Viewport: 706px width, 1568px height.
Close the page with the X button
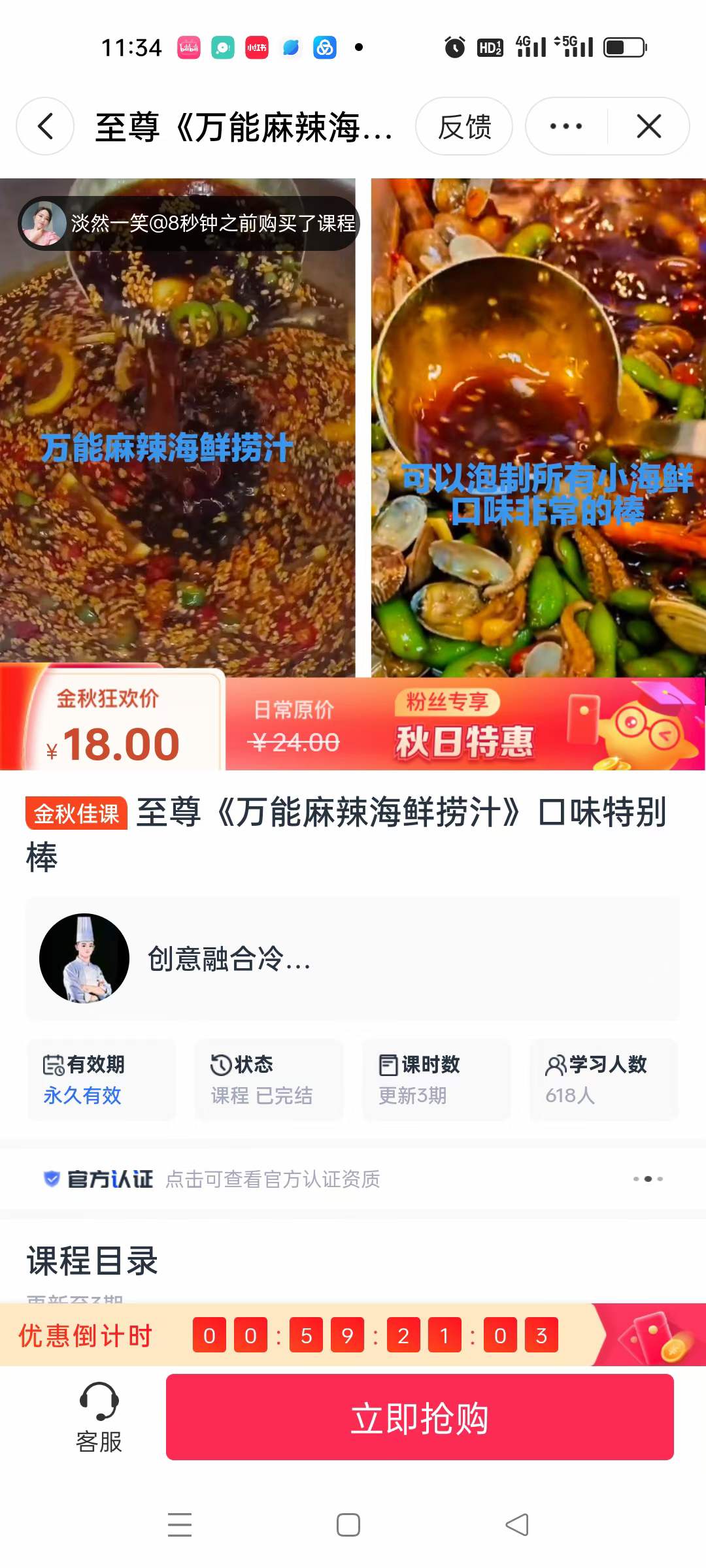tap(648, 126)
